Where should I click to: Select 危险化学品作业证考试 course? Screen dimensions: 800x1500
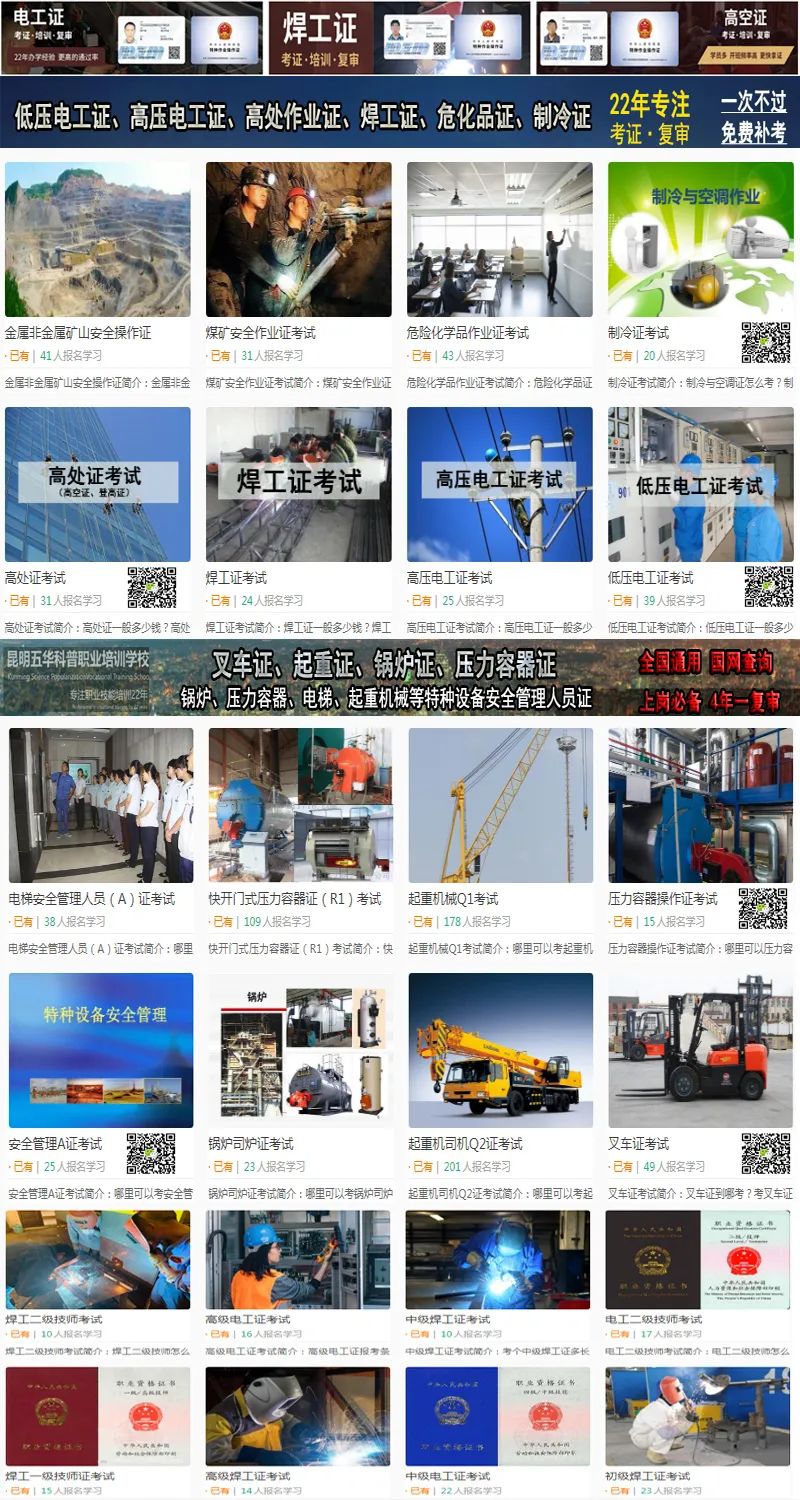pos(499,240)
